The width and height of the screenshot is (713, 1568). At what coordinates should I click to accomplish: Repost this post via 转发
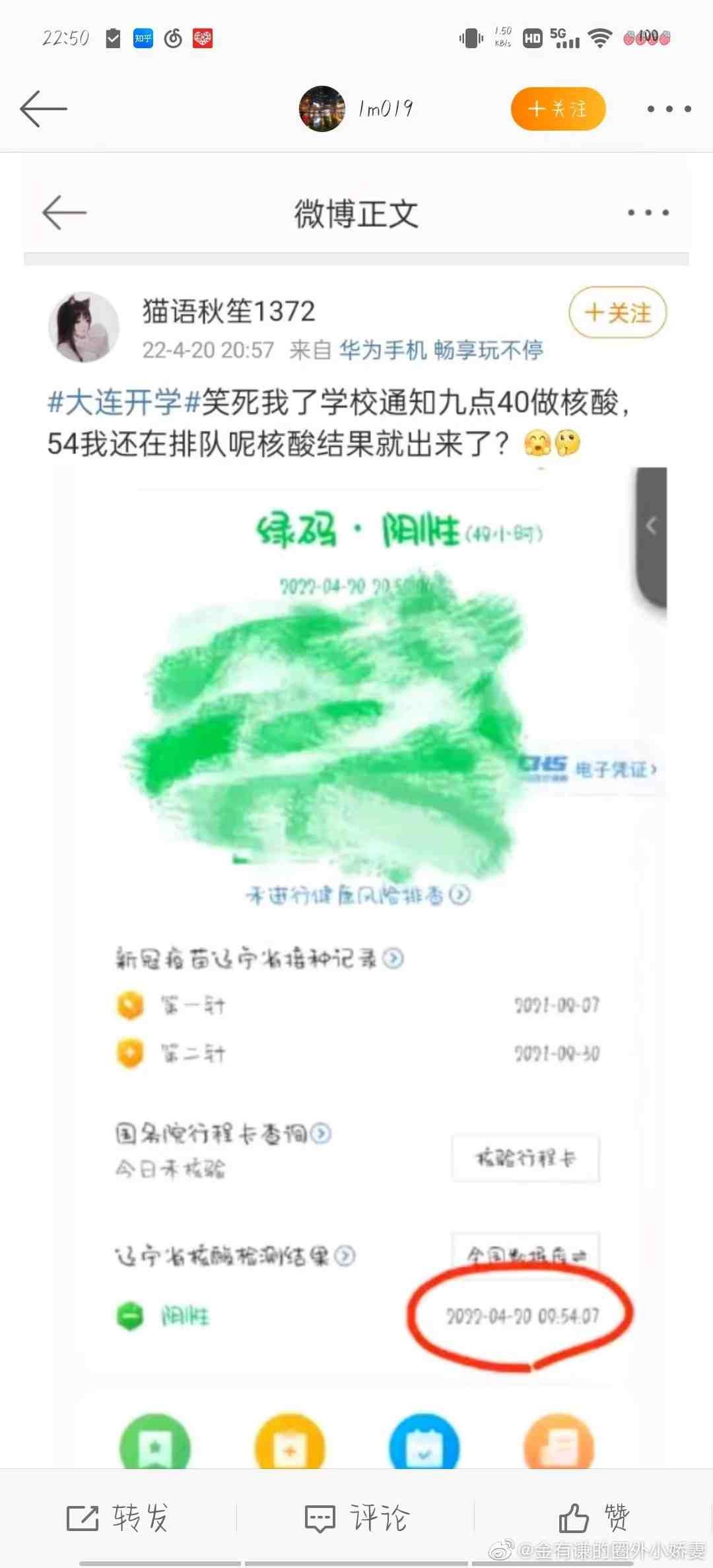pos(119,1518)
